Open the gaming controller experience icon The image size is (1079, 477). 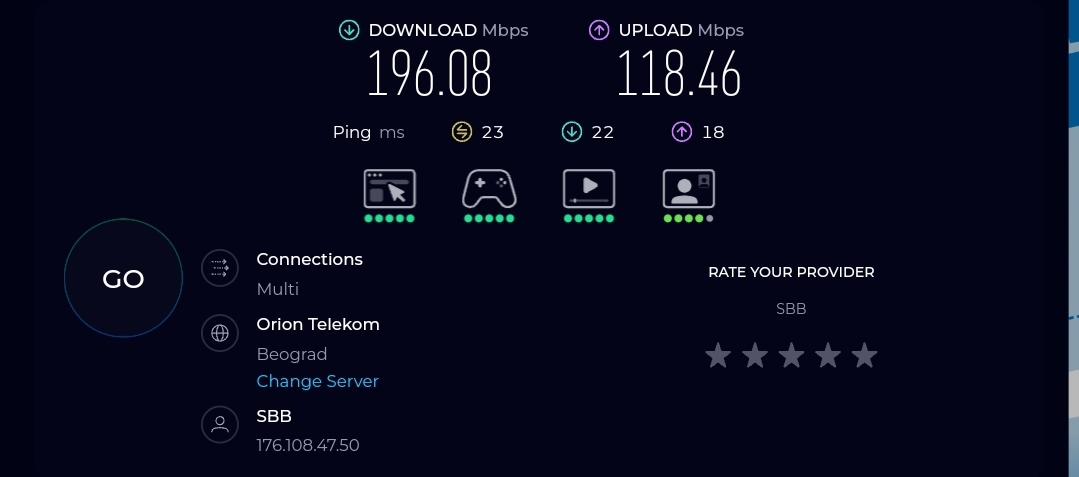(489, 188)
